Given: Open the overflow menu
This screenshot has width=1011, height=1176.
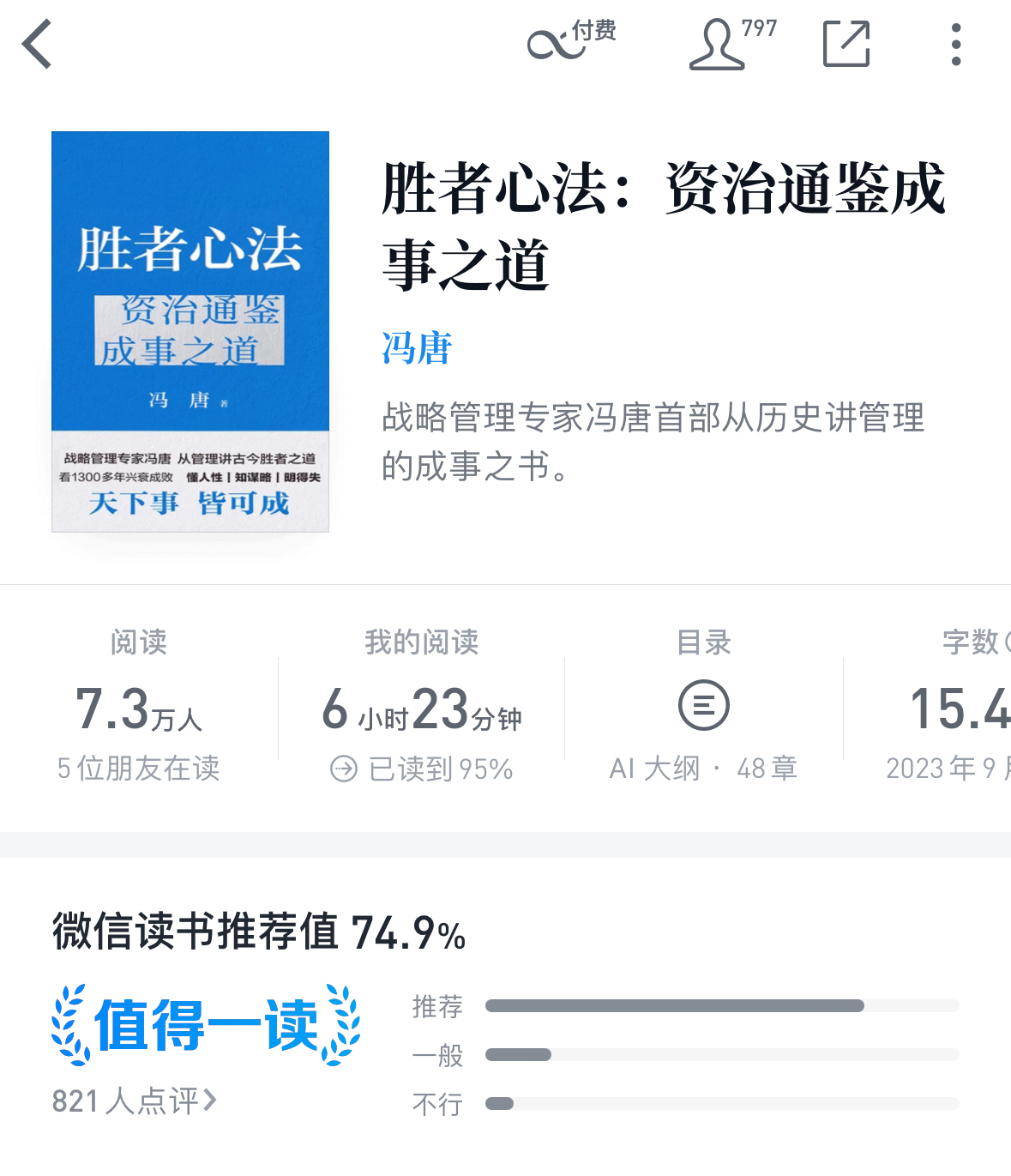Looking at the screenshot, I should (x=955, y=45).
